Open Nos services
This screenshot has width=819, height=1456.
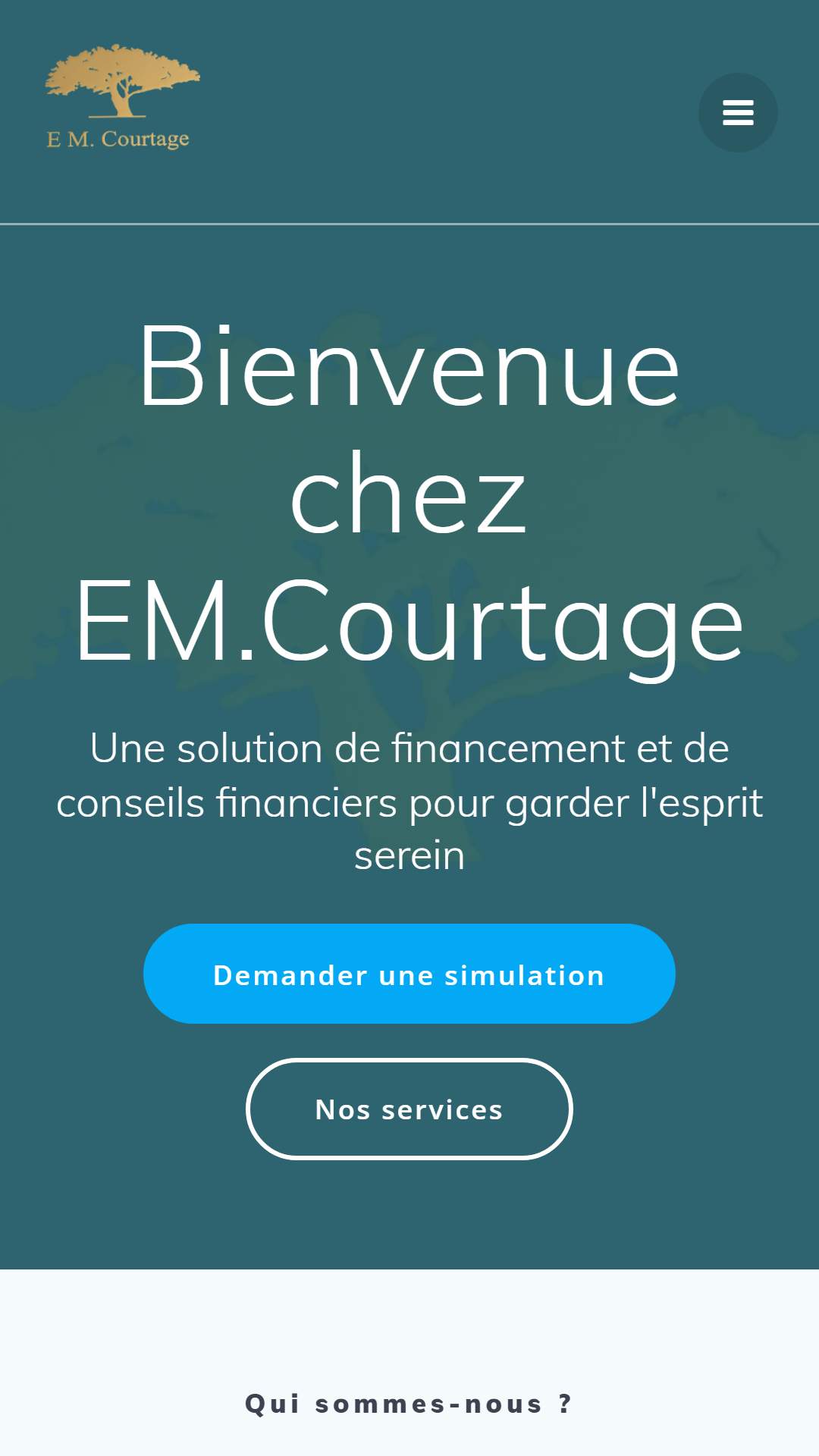[x=409, y=1109]
